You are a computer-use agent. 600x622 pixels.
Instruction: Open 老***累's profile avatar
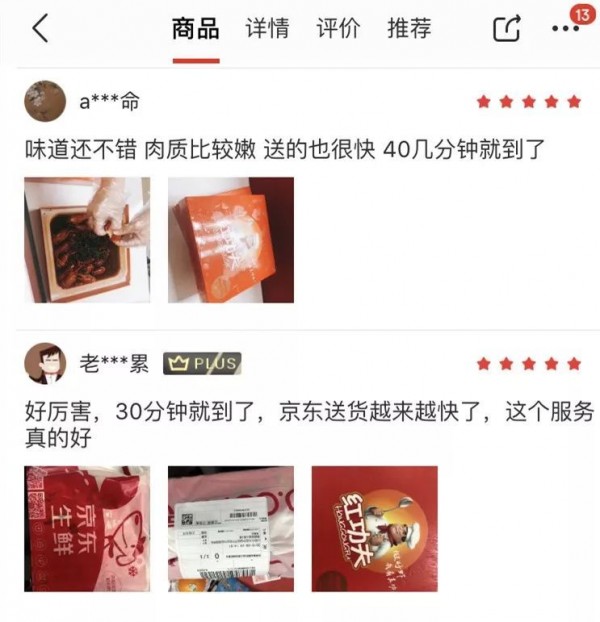[x=45, y=363]
